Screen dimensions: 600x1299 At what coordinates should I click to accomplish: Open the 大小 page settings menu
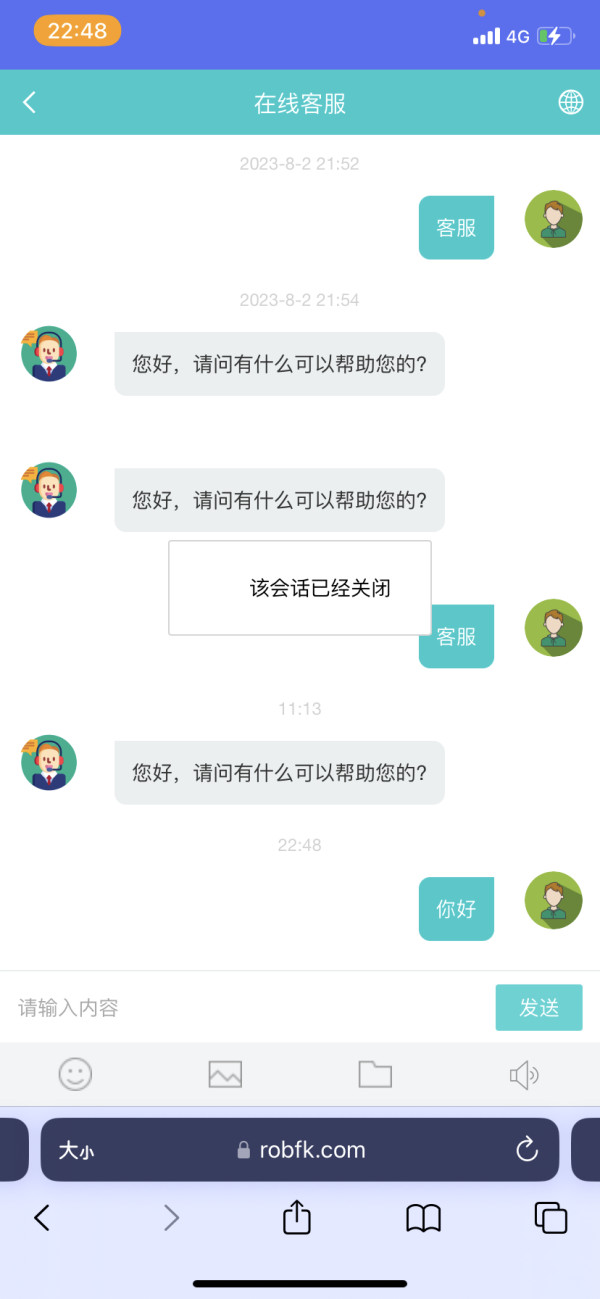coord(76,1151)
